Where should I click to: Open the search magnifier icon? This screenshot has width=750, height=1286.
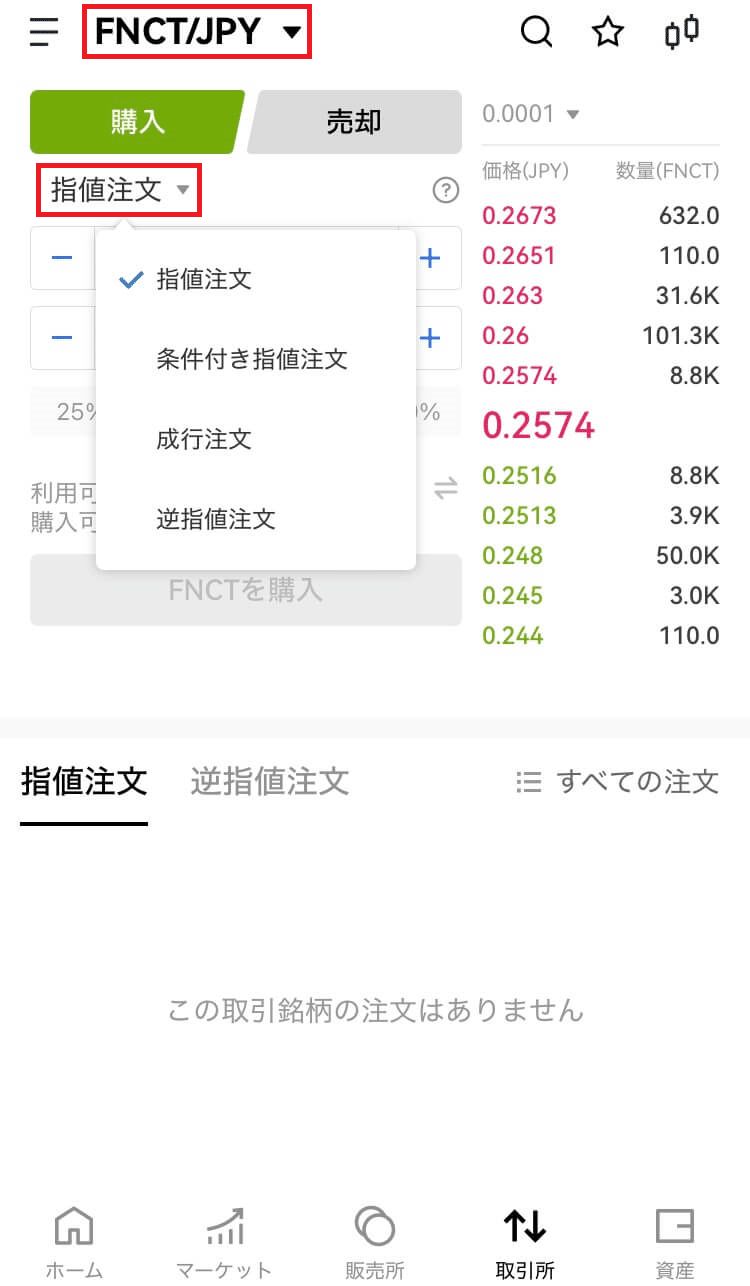(x=537, y=33)
